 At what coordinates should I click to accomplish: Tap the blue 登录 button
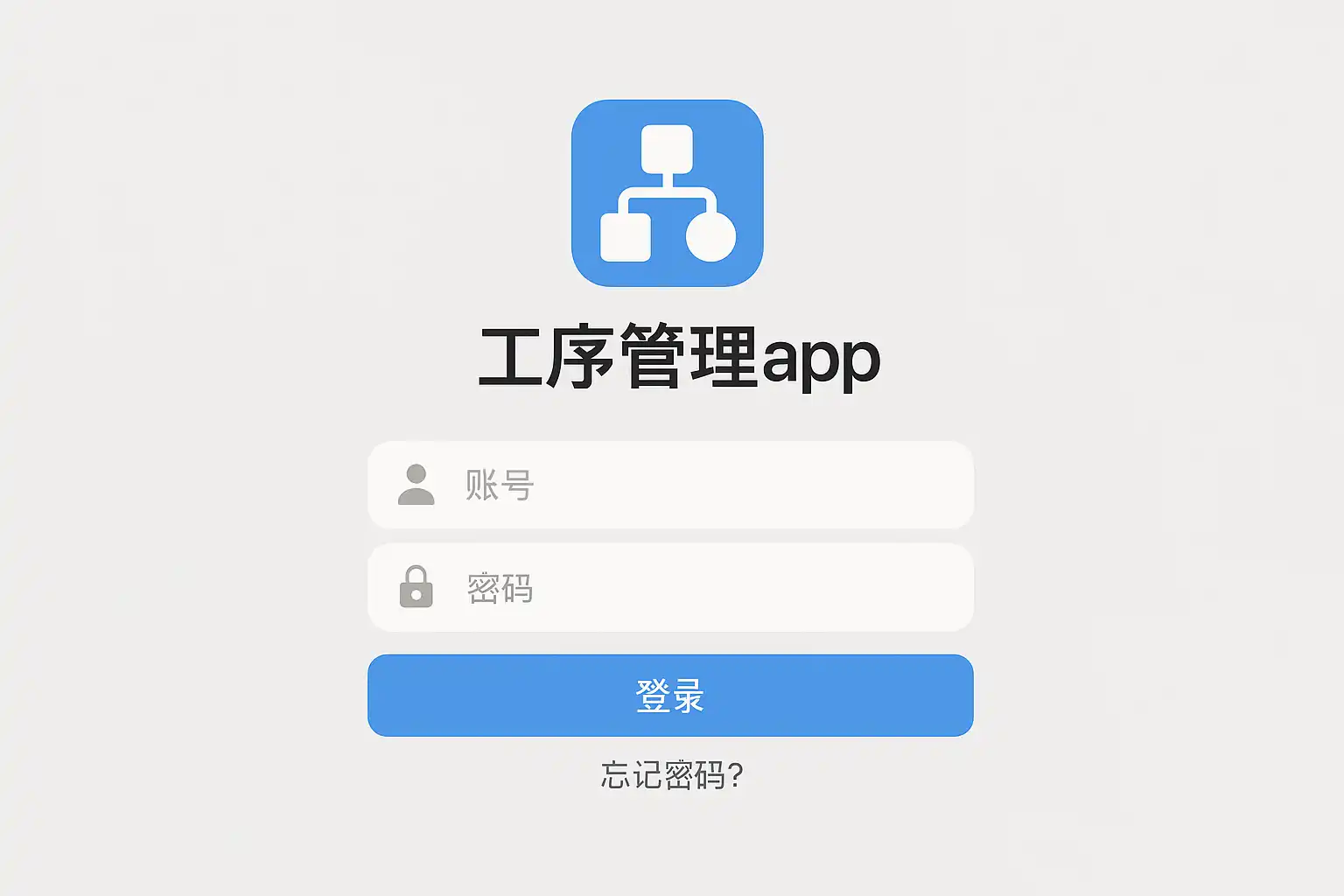click(670, 696)
